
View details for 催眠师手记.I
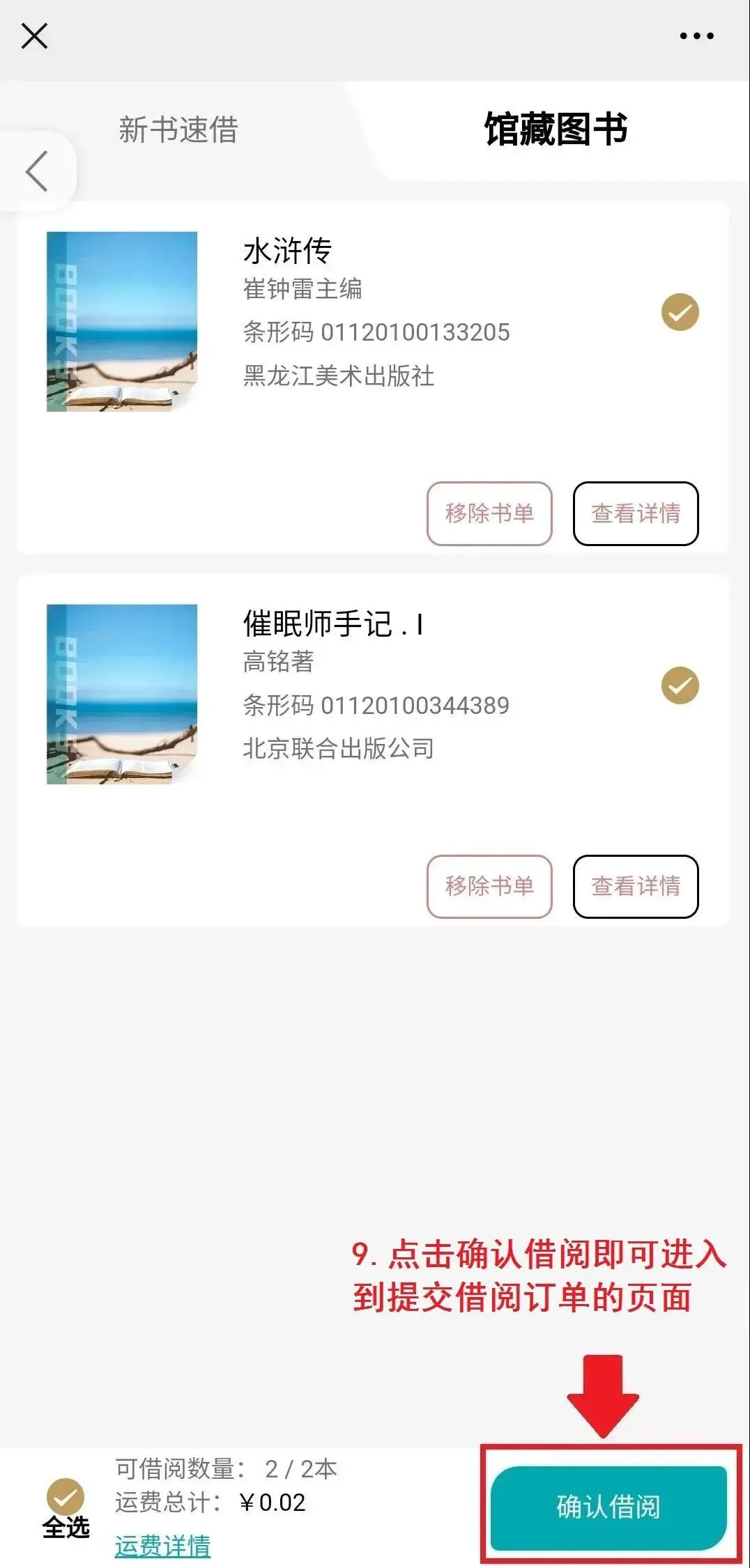point(635,886)
